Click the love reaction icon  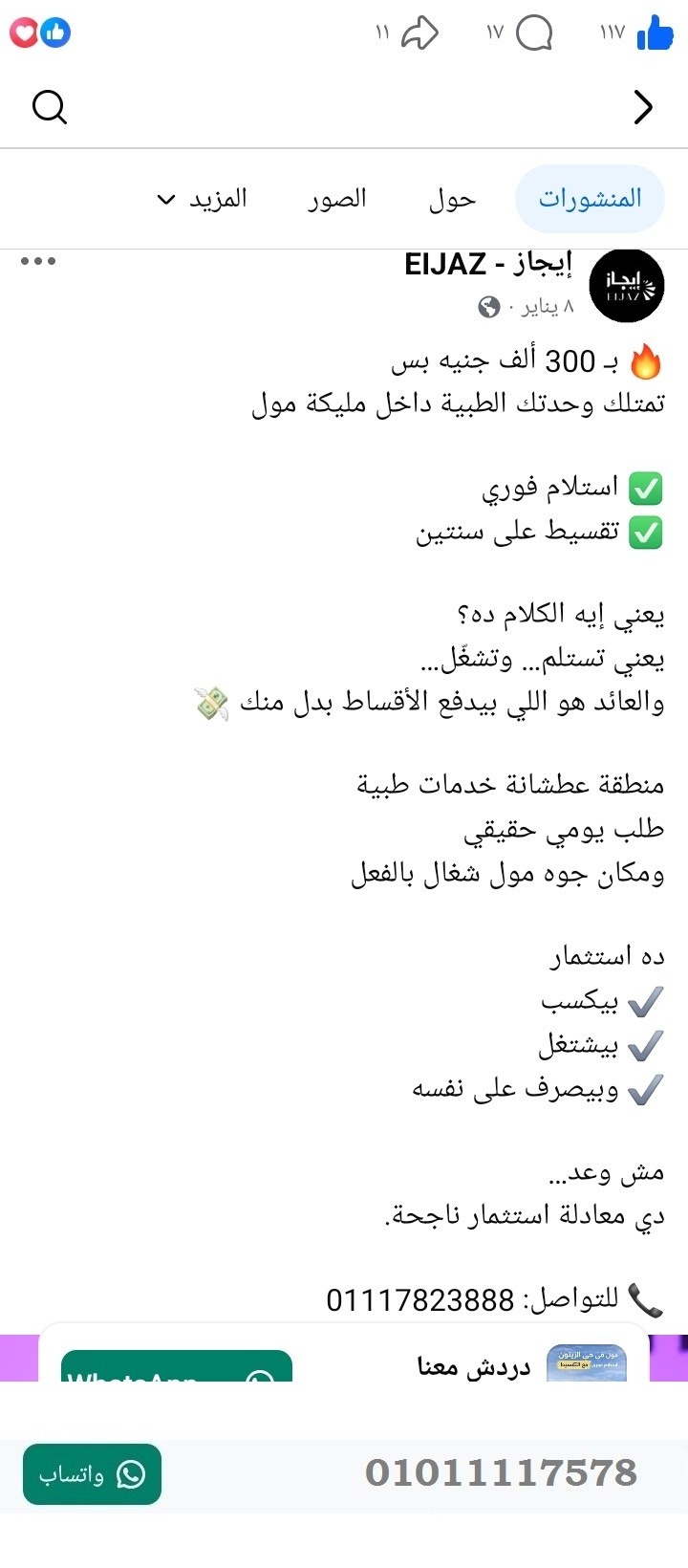(x=26, y=32)
